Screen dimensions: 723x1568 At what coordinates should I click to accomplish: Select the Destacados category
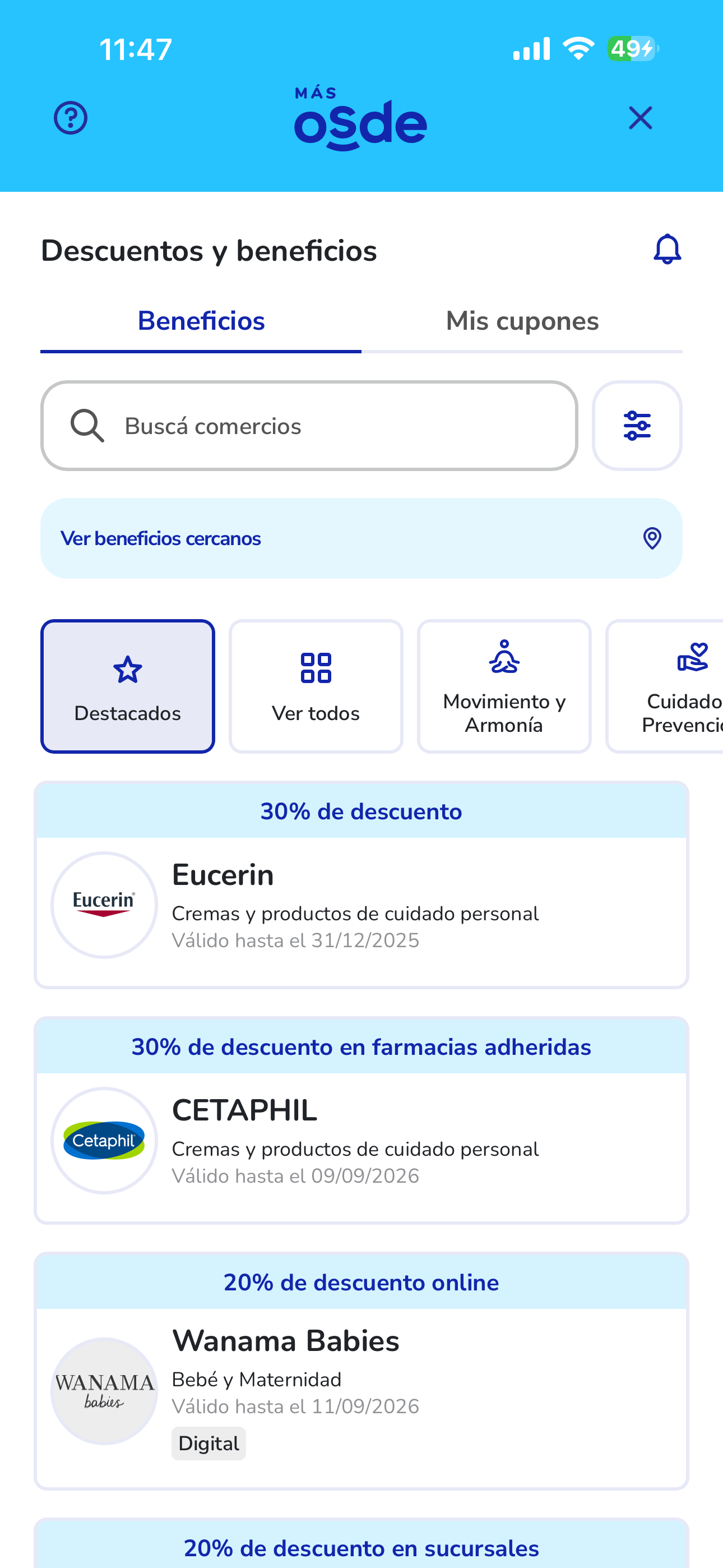[x=128, y=686]
